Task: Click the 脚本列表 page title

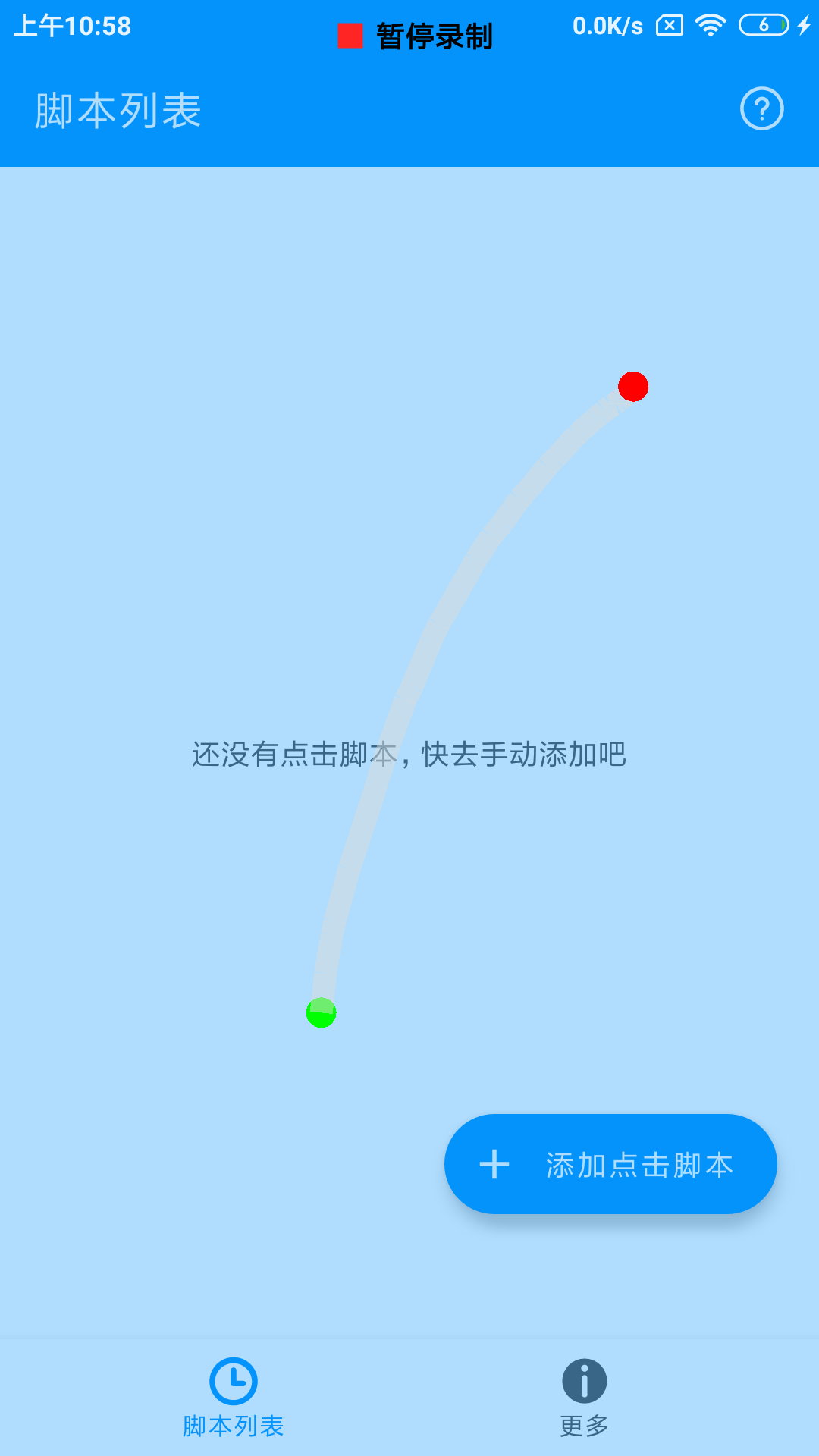Action: (118, 109)
